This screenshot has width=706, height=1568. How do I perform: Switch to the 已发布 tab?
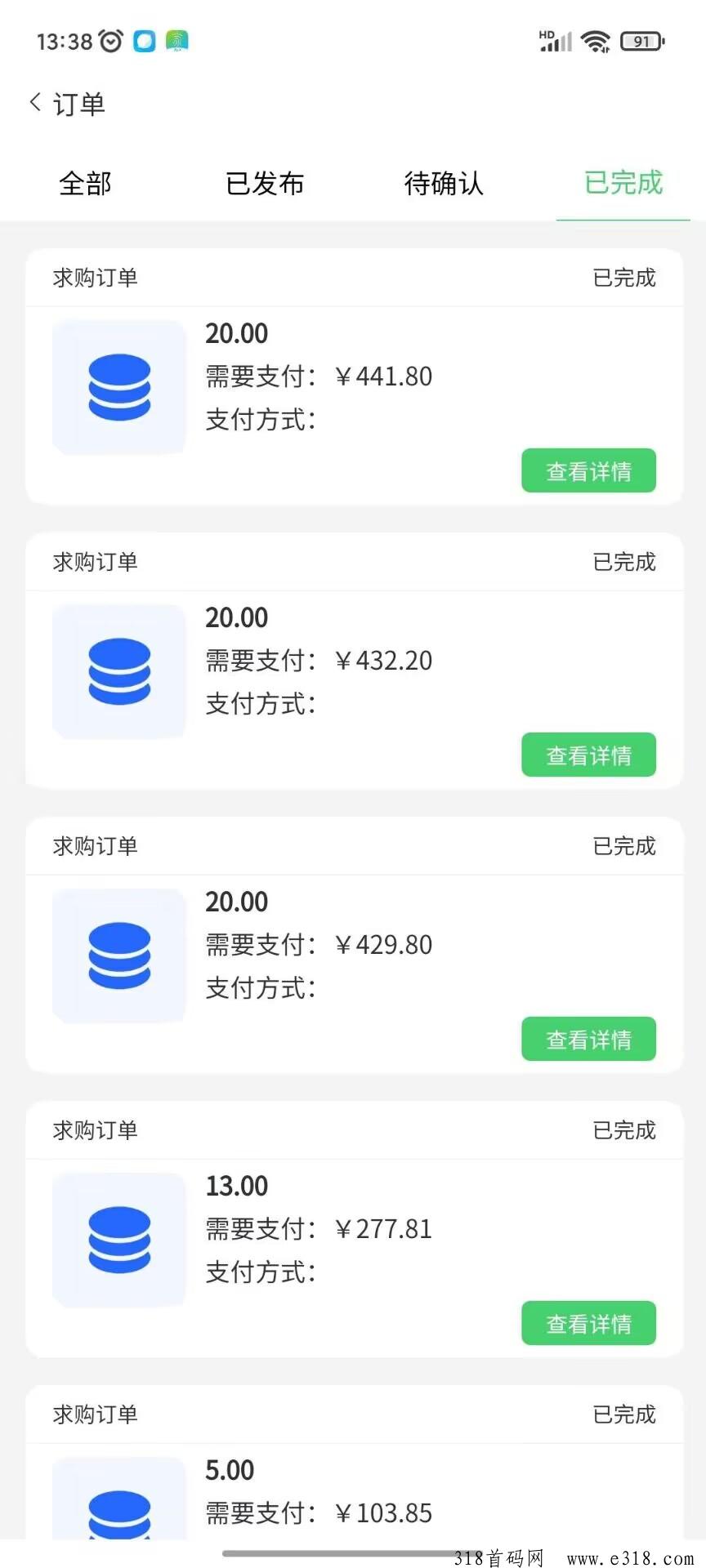(x=265, y=184)
